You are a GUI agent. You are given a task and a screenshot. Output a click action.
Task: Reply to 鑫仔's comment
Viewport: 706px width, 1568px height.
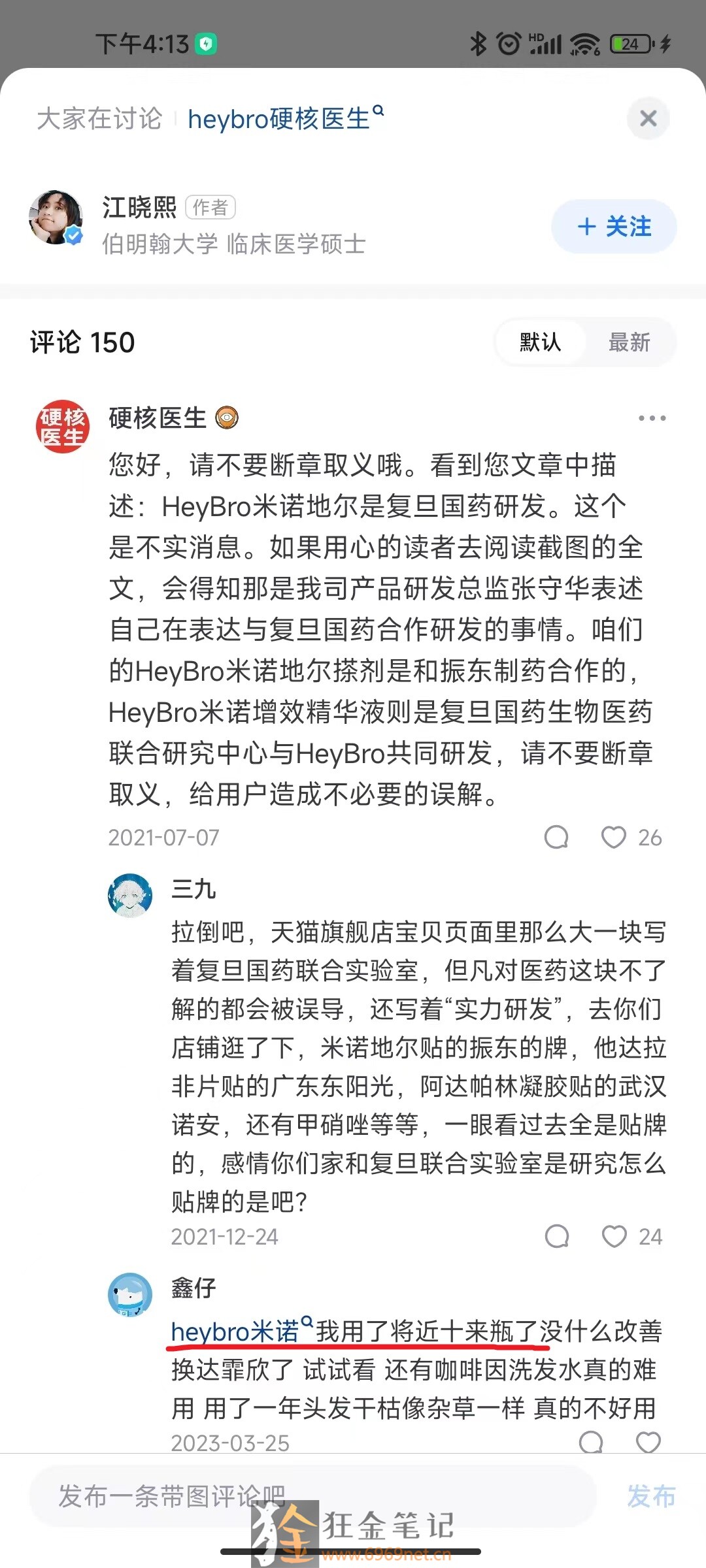click(x=591, y=1443)
